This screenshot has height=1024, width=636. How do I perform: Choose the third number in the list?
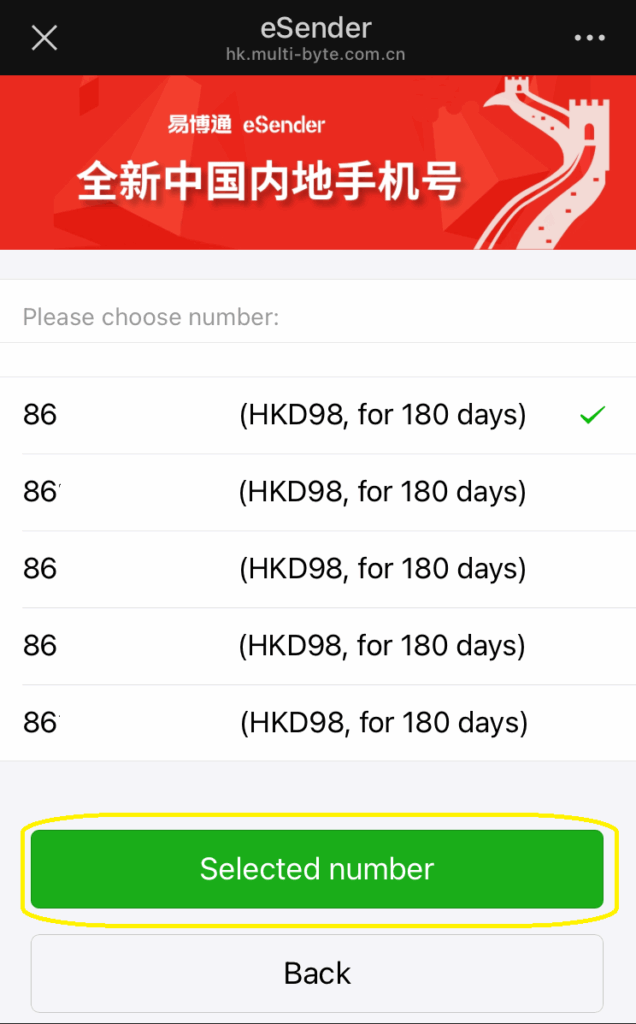pyautogui.click(x=318, y=569)
